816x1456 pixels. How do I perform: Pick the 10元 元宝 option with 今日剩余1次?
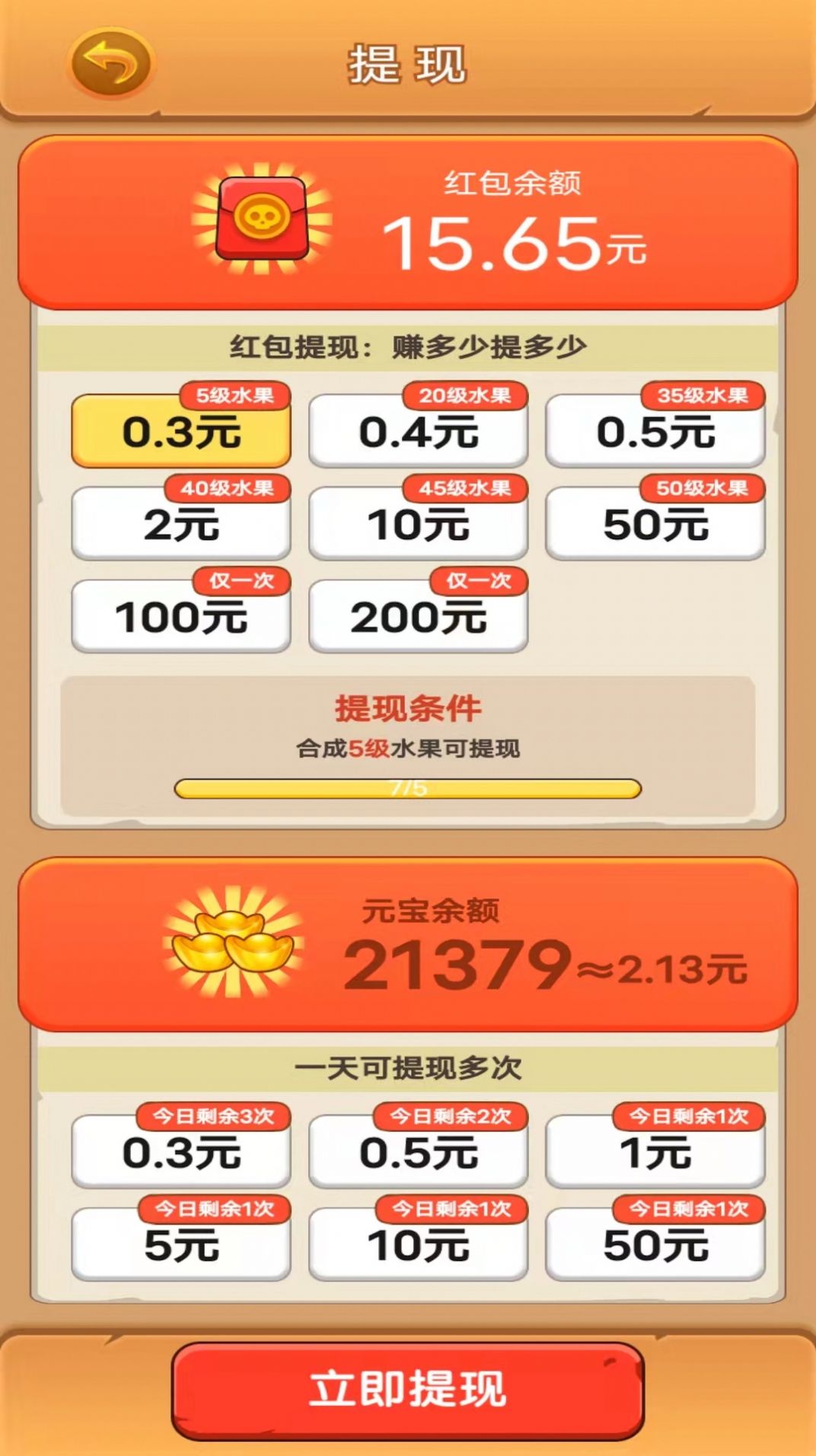(x=418, y=1245)
